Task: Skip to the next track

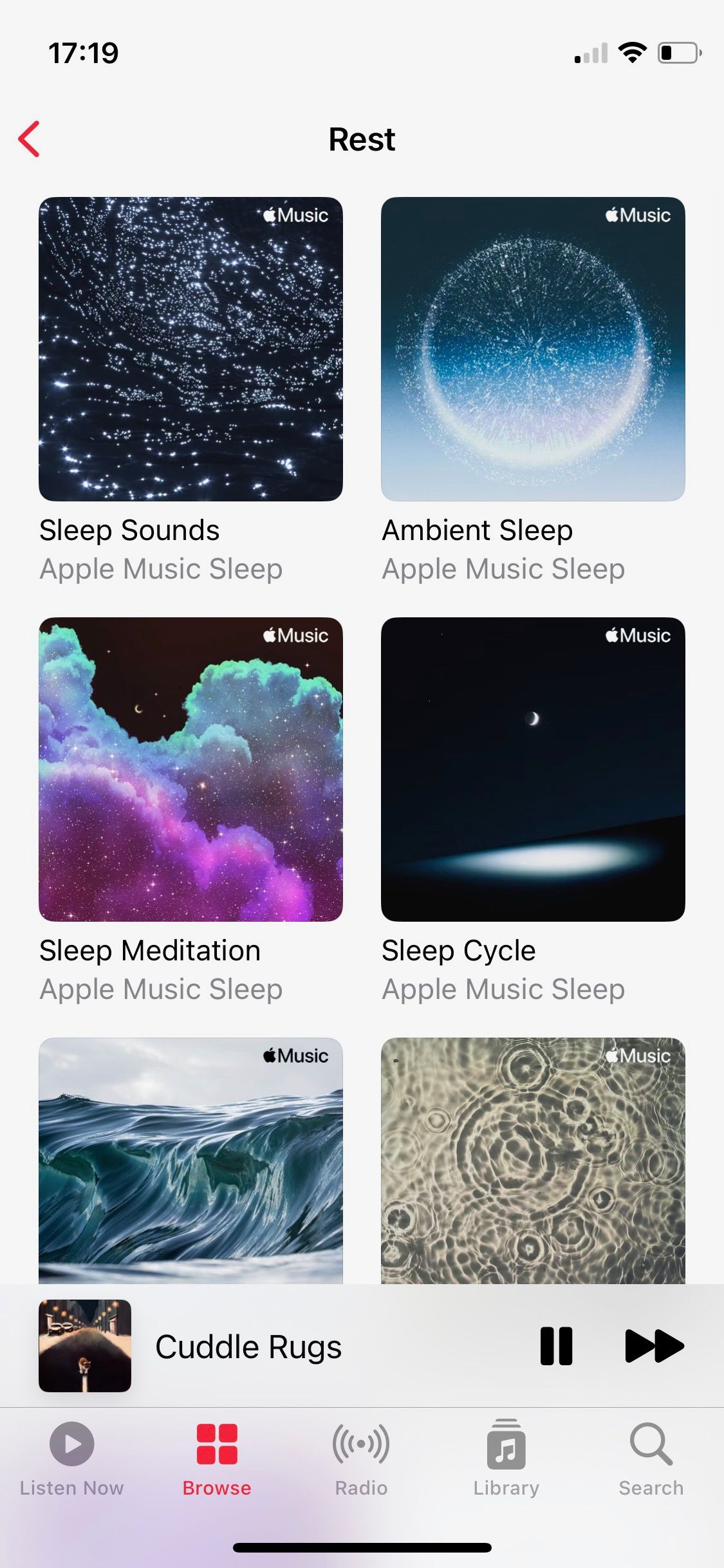Action: coord(654,1345)
